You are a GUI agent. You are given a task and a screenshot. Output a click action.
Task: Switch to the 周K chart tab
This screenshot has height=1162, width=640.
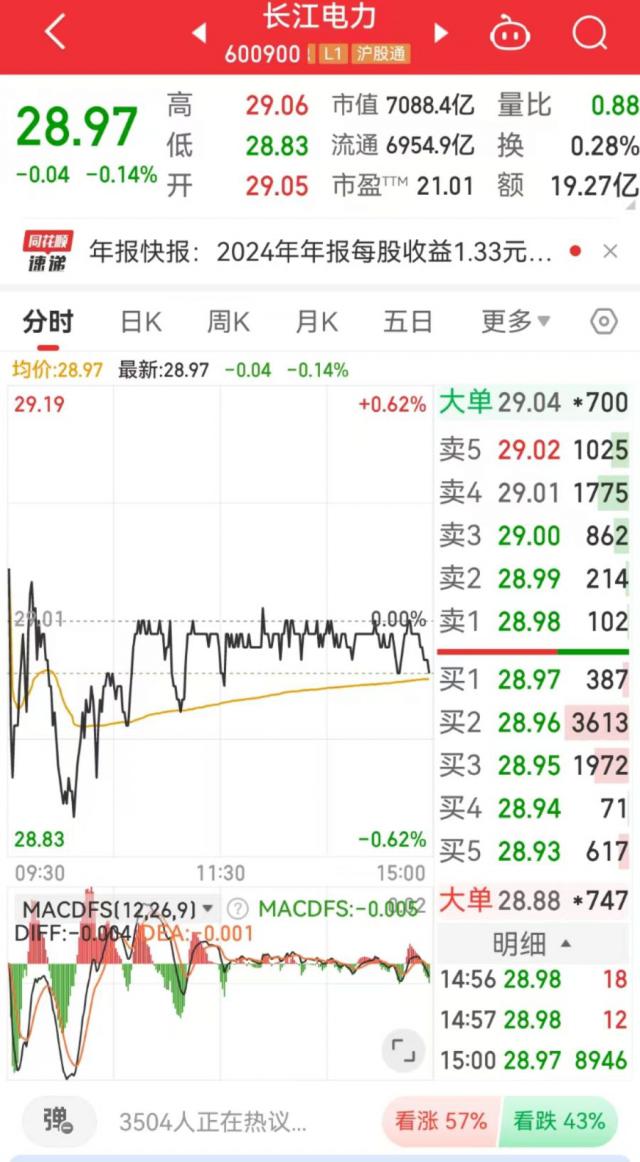[x=228, y=322]
